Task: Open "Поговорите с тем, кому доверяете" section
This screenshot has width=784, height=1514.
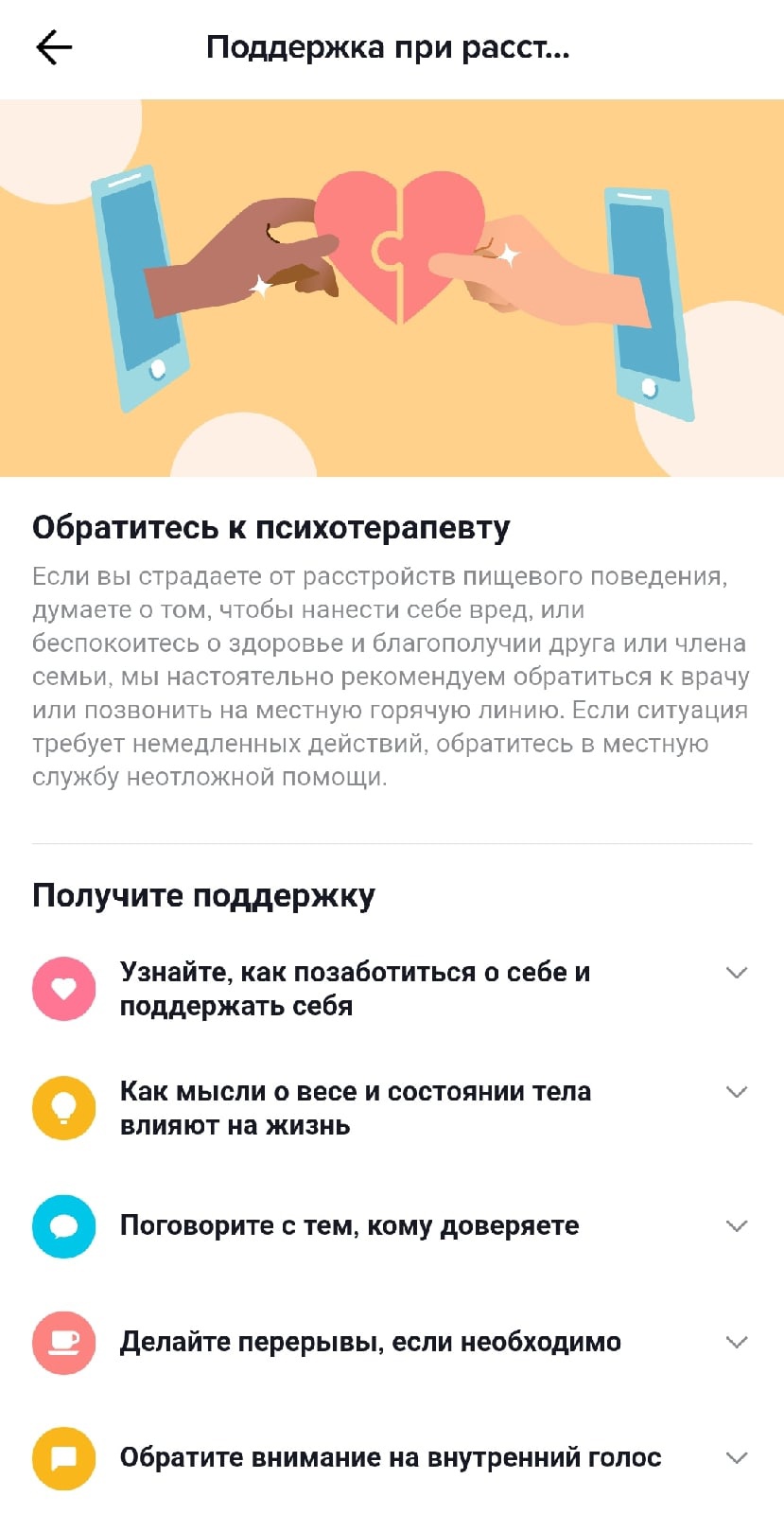Action: (x=735, y=1226)
